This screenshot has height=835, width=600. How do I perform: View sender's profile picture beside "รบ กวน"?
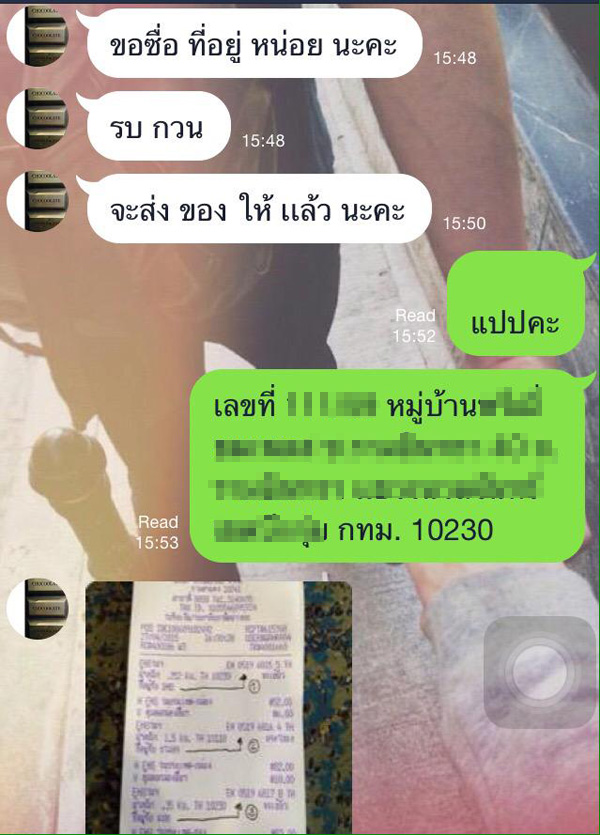pos(37,120)
